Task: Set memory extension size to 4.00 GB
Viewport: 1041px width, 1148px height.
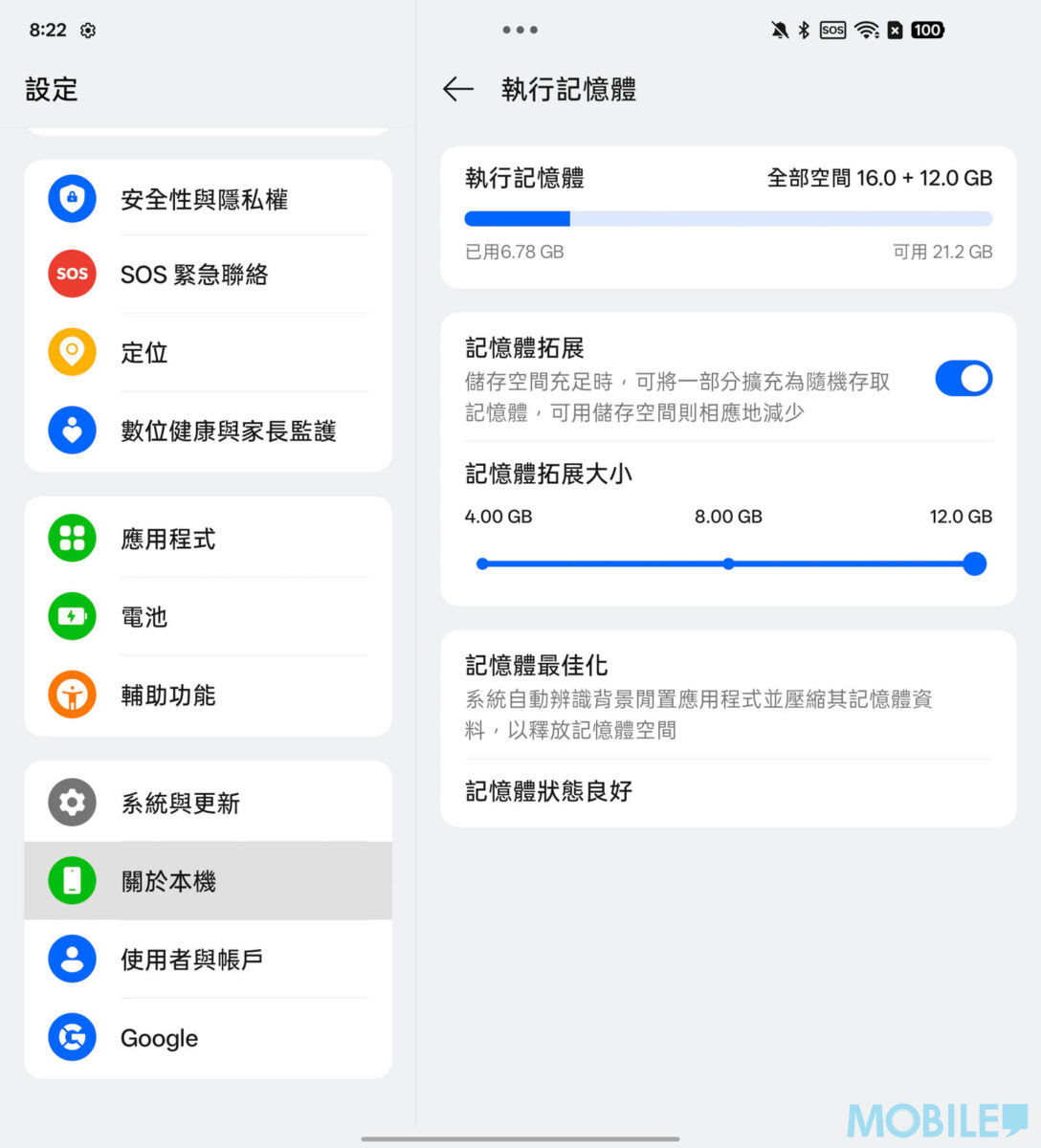Action: [x=482, y=564]
